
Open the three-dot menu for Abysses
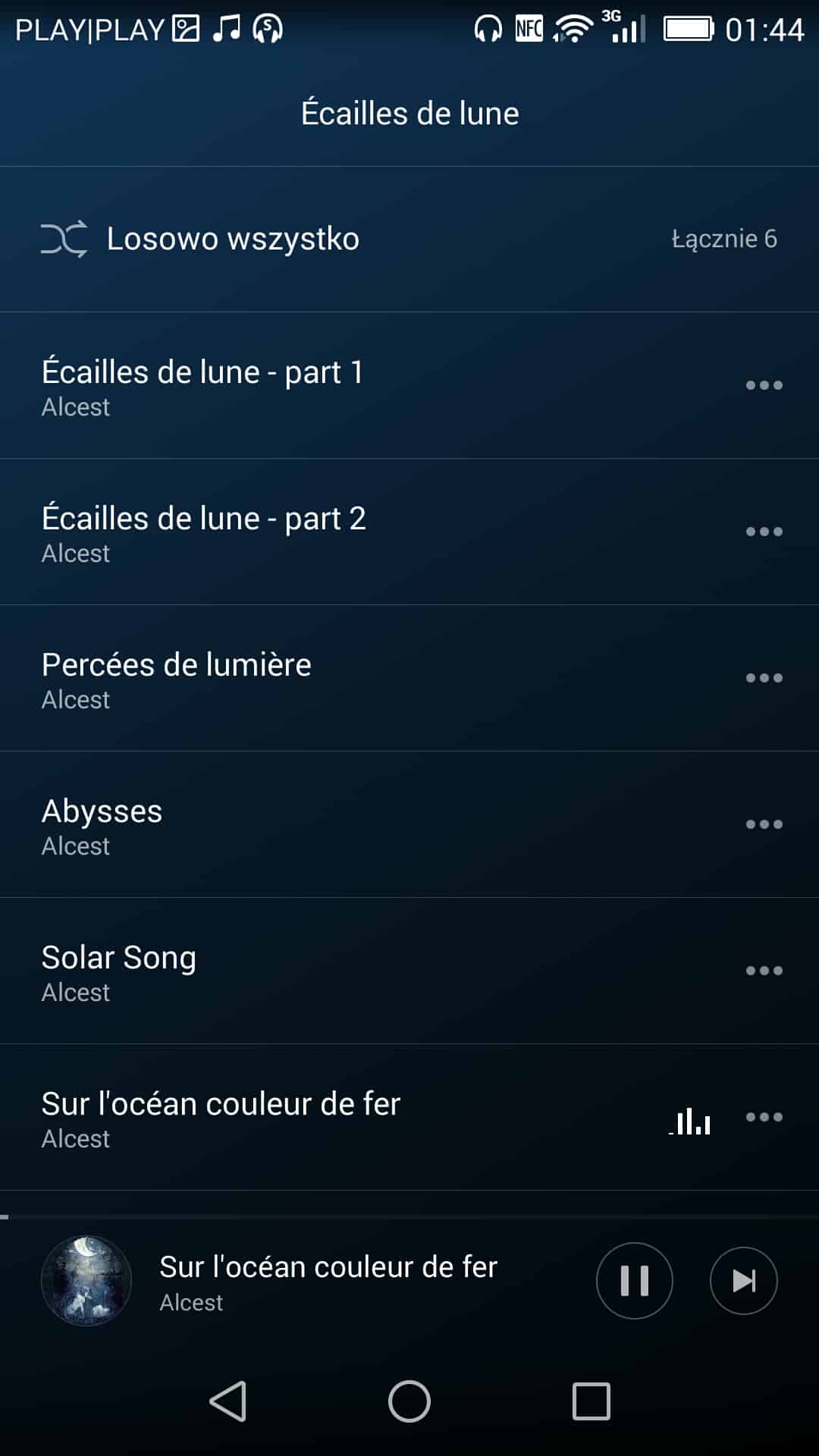pyautogui.click(x=764, y=824)
